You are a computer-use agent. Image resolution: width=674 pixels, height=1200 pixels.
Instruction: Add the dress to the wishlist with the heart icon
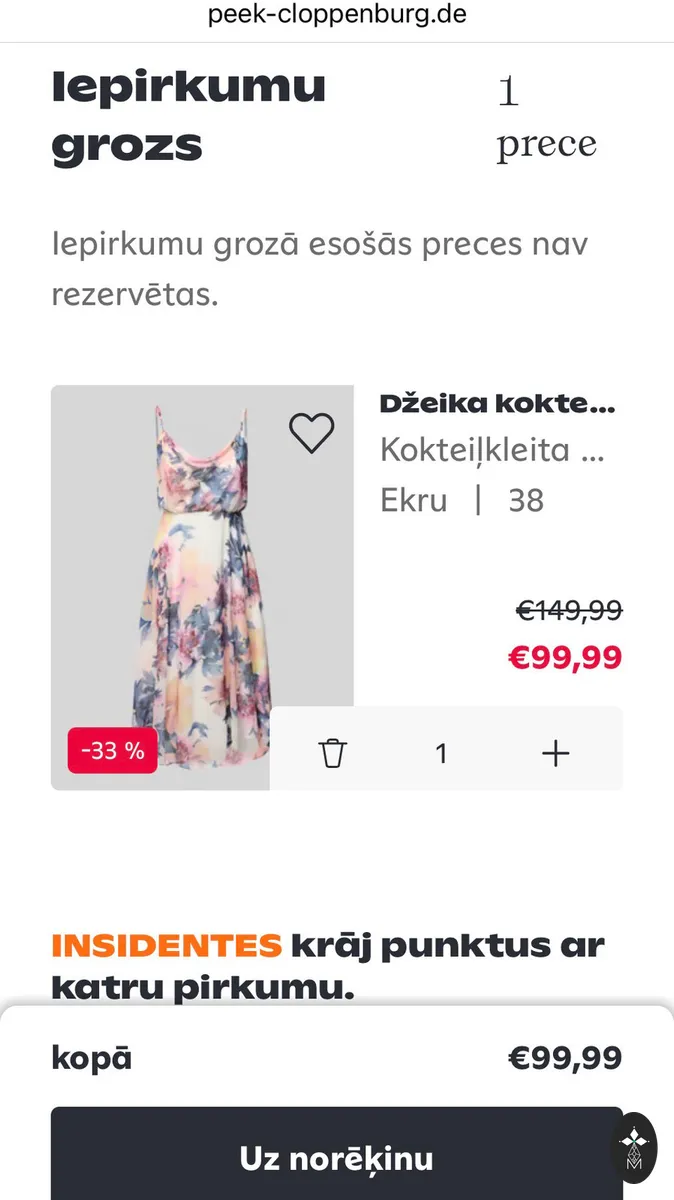(x=311, y=432)
